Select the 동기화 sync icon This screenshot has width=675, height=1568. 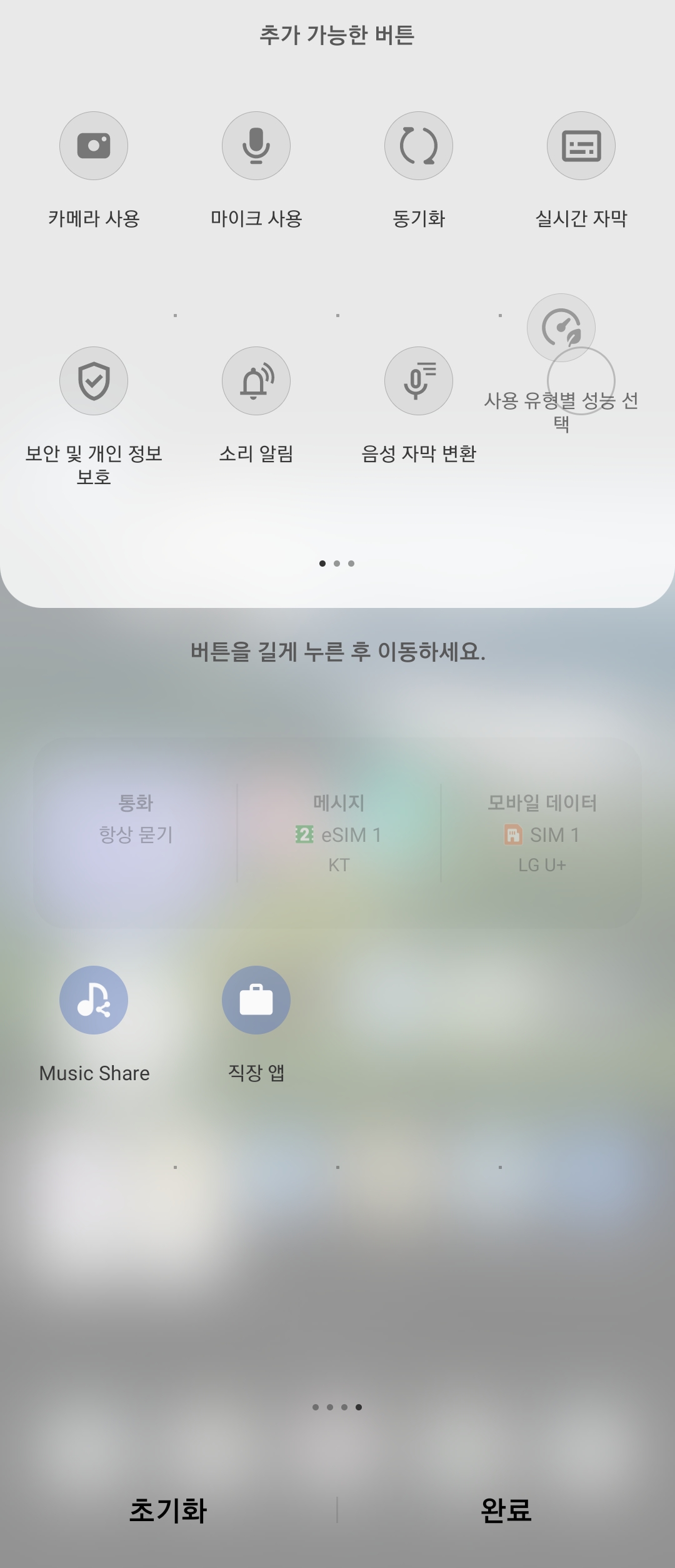tap(418, 145)
